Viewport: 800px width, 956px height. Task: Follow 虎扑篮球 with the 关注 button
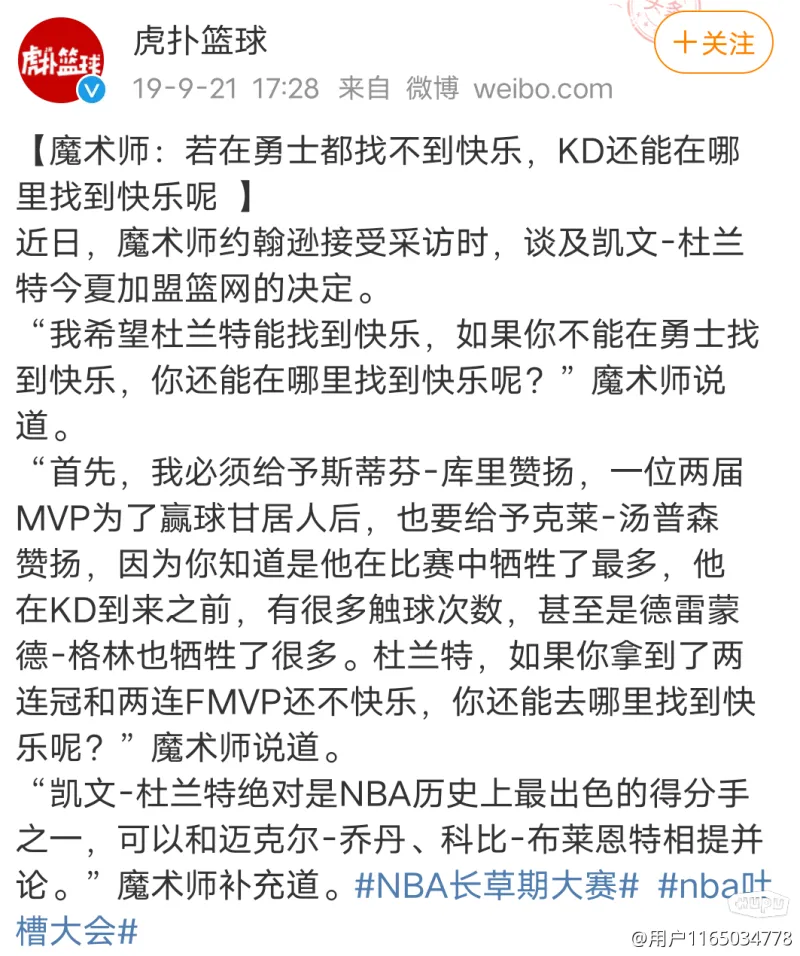pyautogui.click(x=714, y=44)
